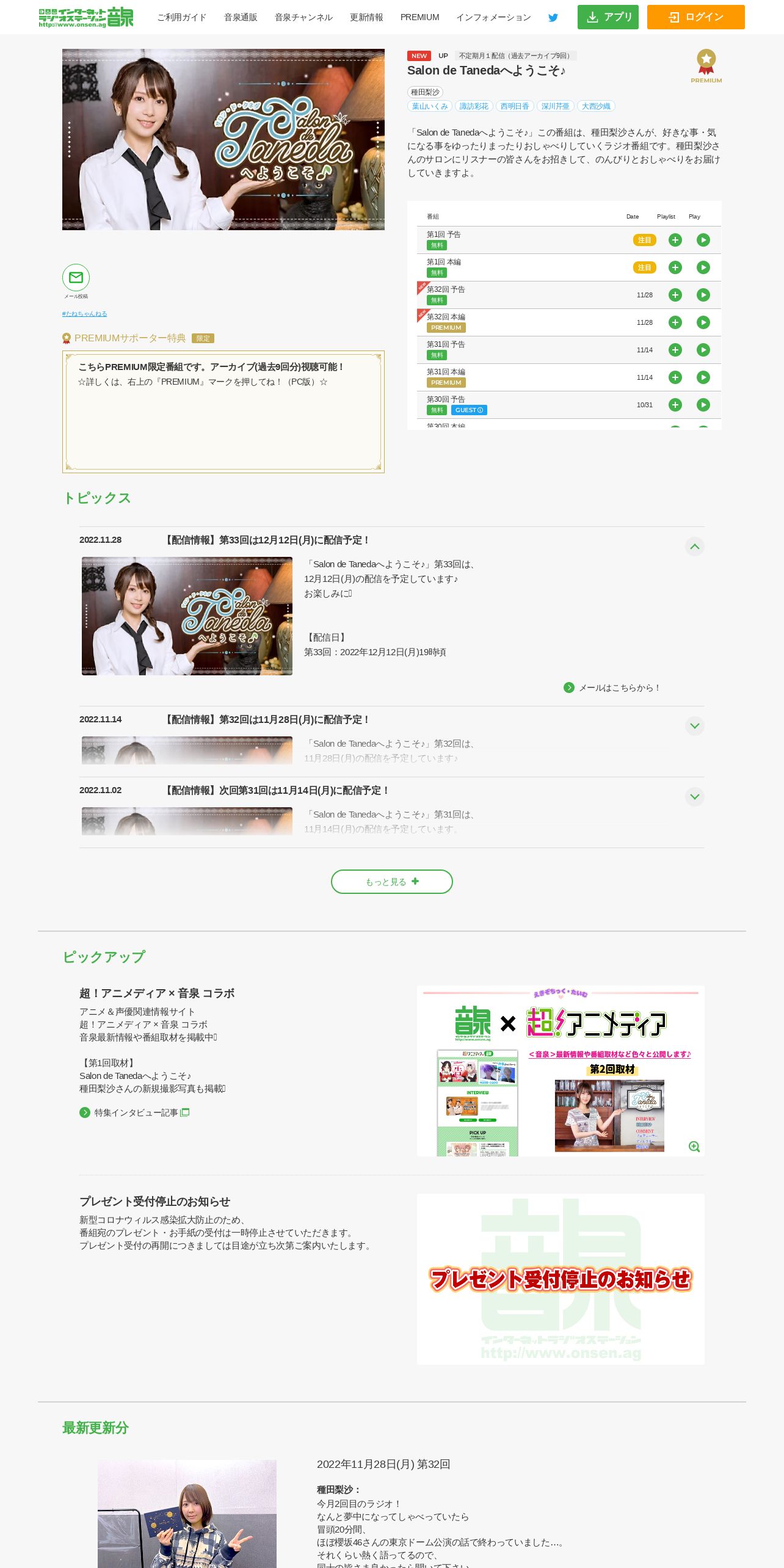Image resolution: width=784 pixels, height=1568 pixels.
Task: Select the 葉山いくみ guest tag
Action: coord(430,106)
